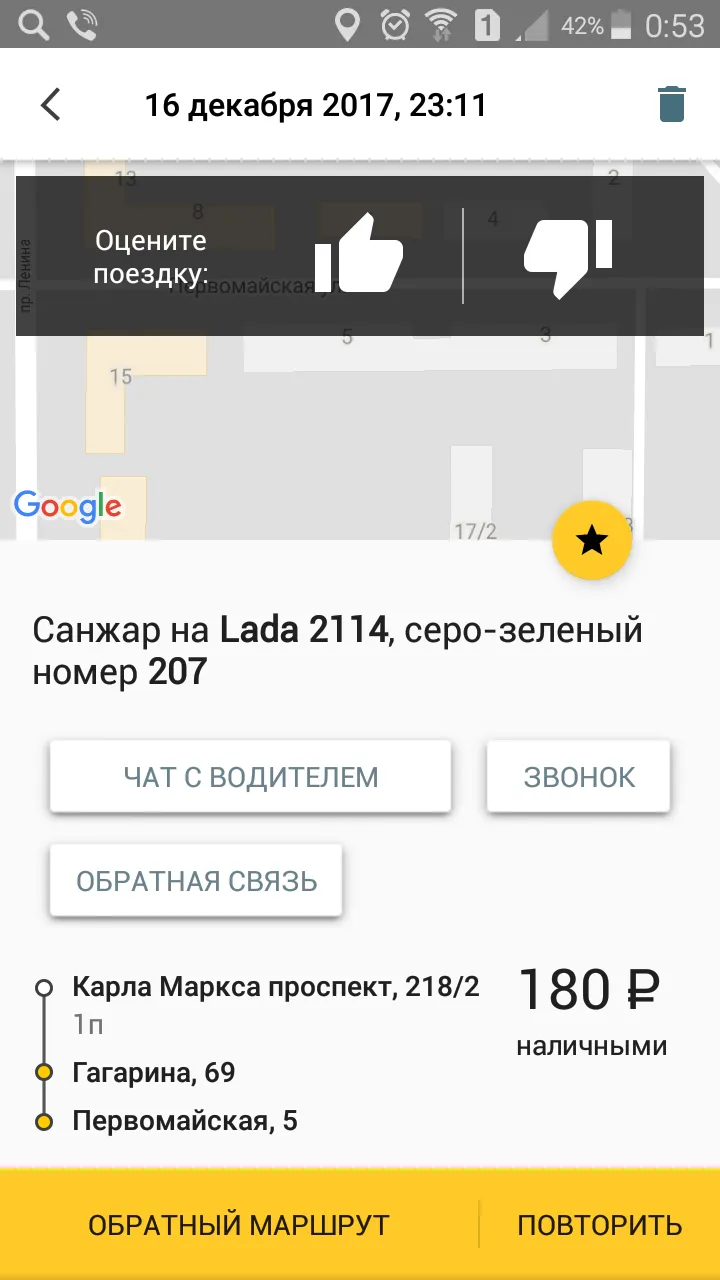Go back using the top-left arrow
This screenshot has height=1280, width=720.
click(x=50, y=104)
